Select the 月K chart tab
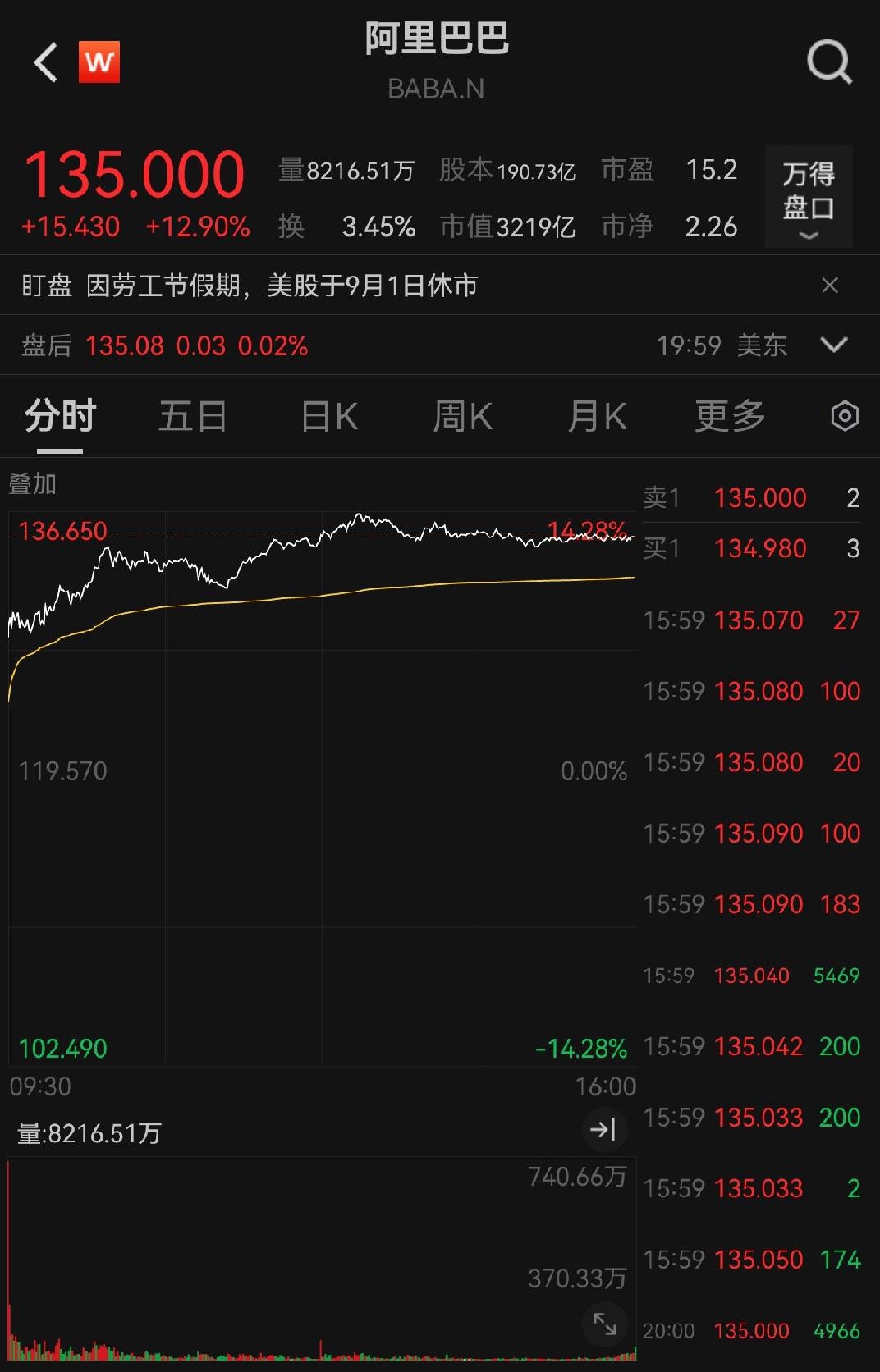Screen dimensions: 880x1372 (x=598, y=416)
